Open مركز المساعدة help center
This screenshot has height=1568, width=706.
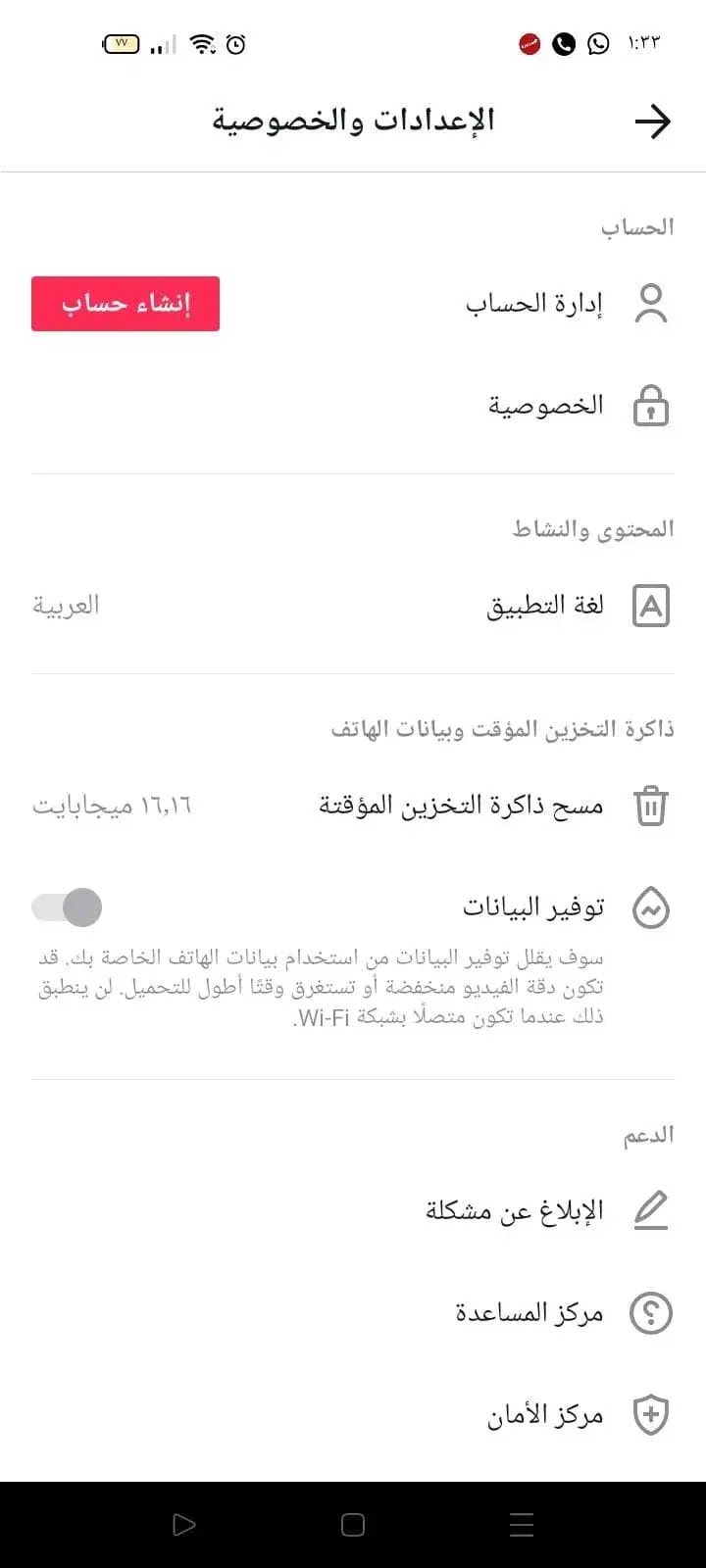[x=353, y=1313]
